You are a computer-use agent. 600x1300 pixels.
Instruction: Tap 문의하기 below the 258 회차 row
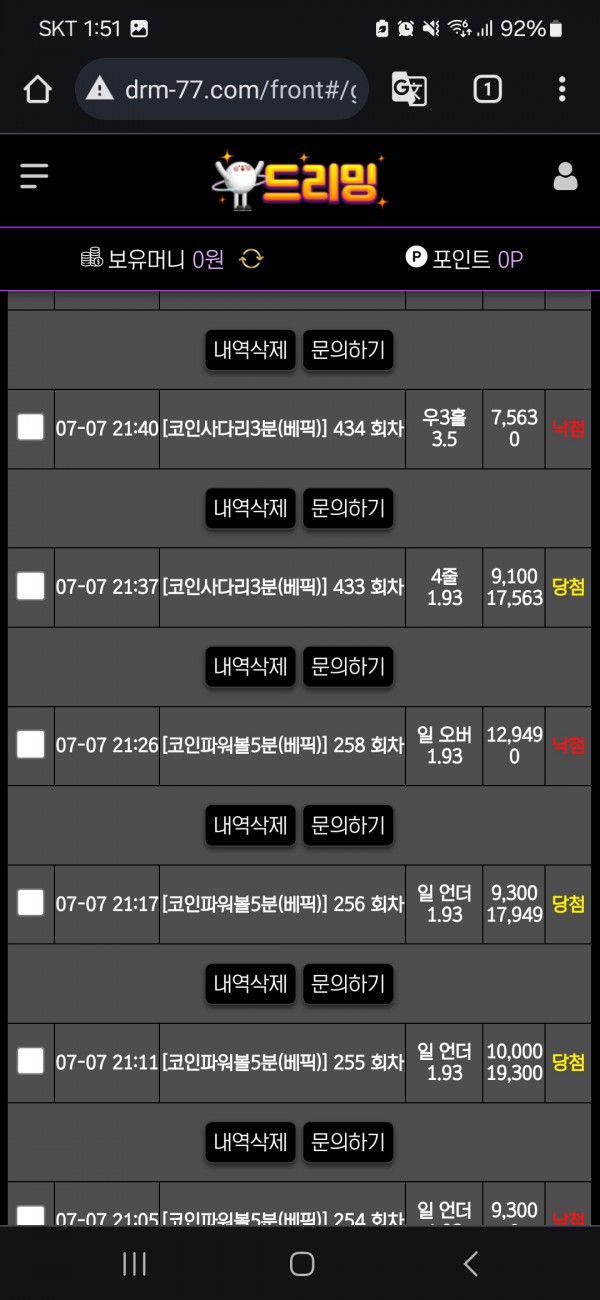tap(348, 825)
